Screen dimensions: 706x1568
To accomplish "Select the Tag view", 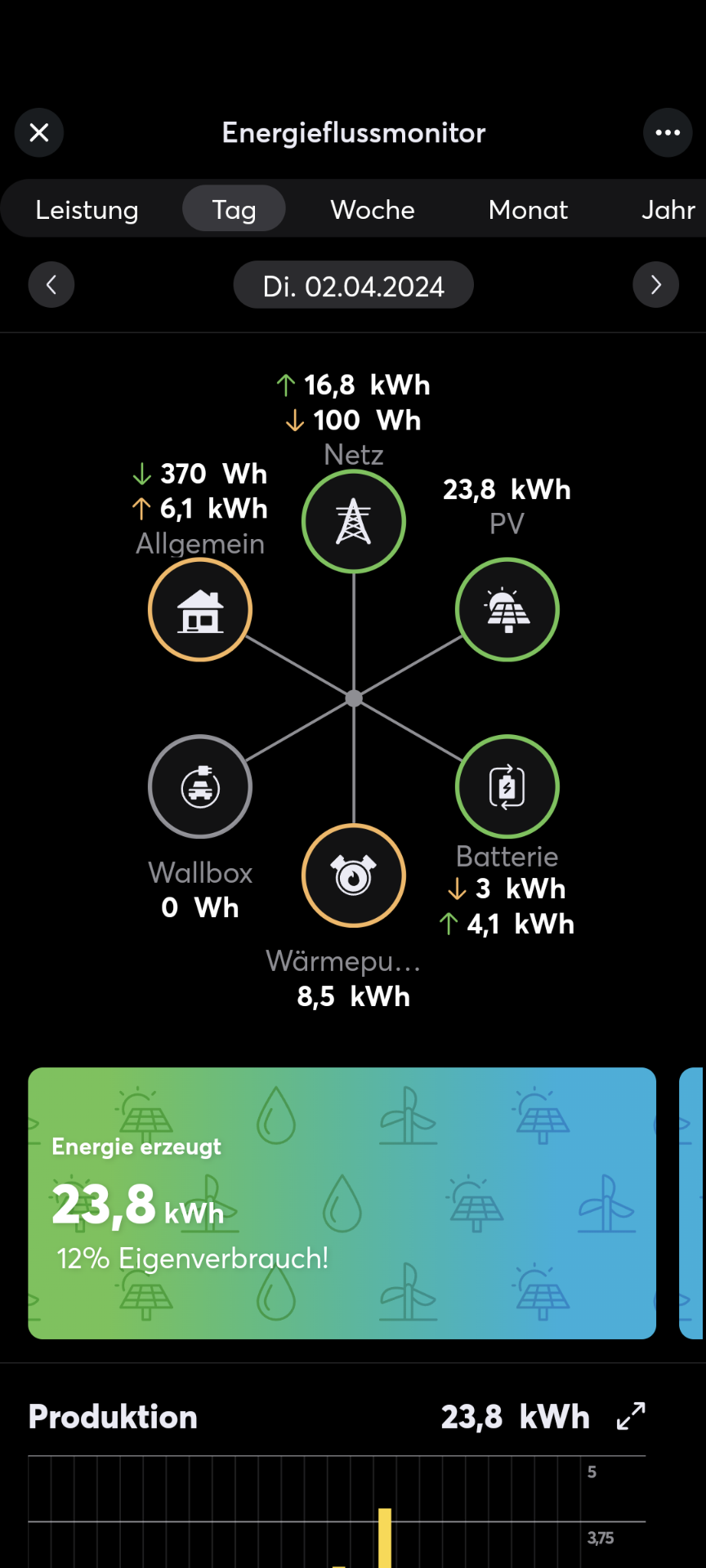I will tap(234, 210).
